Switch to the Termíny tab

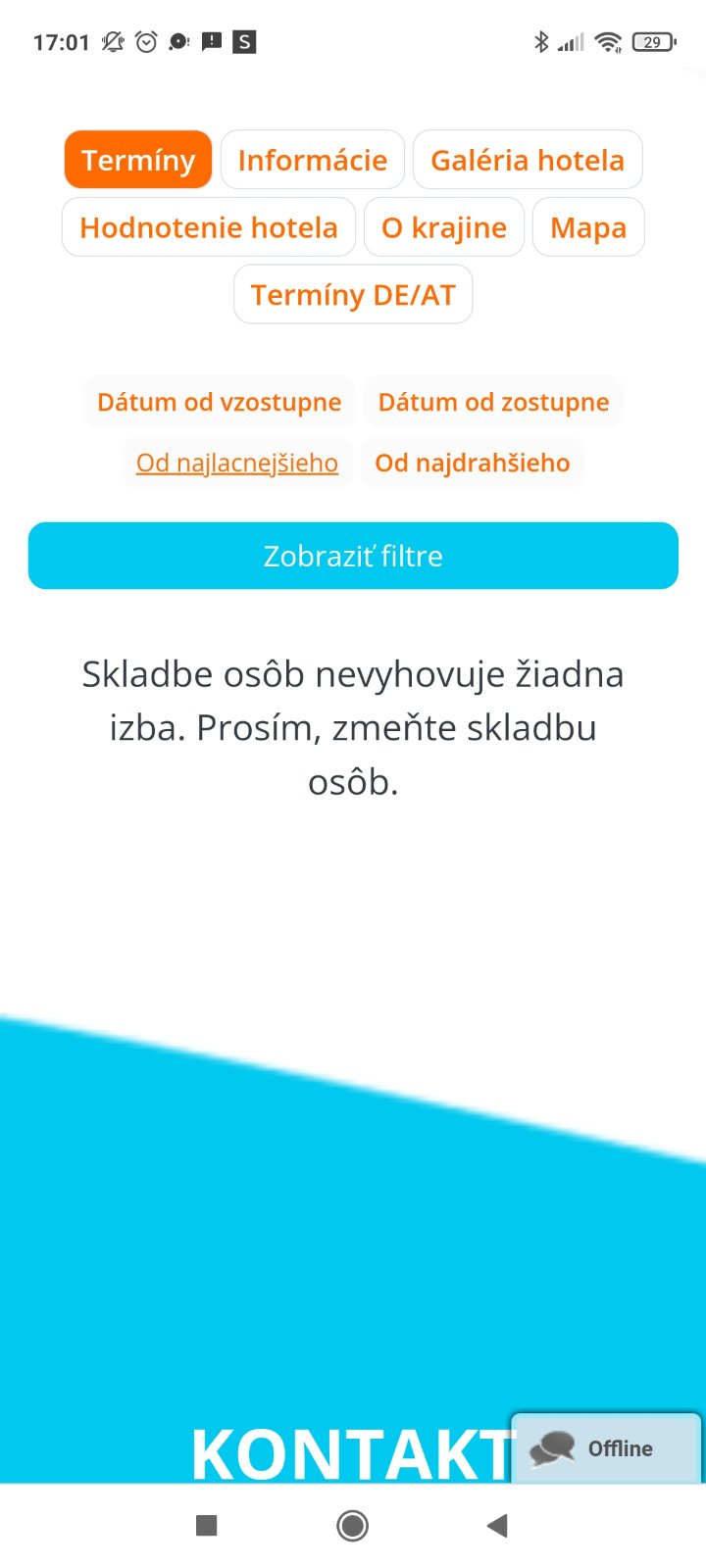(138, 160)
